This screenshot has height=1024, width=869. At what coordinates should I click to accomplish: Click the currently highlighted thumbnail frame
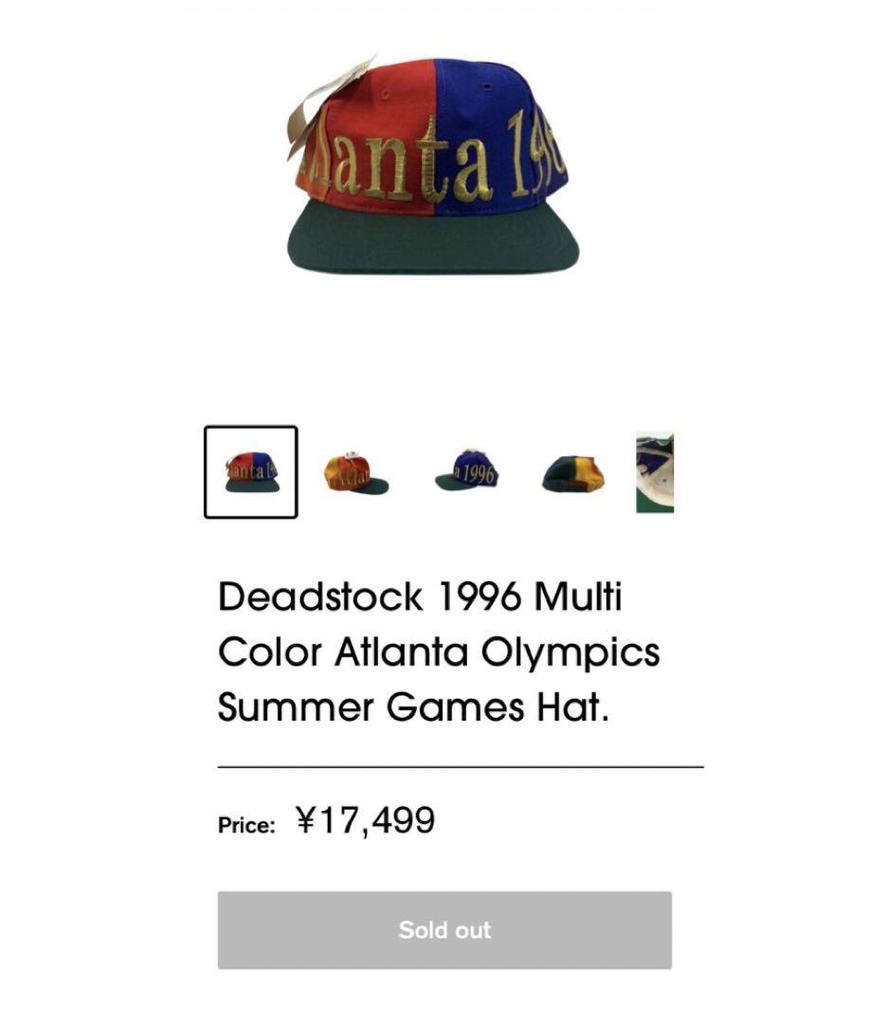(249, 470)
